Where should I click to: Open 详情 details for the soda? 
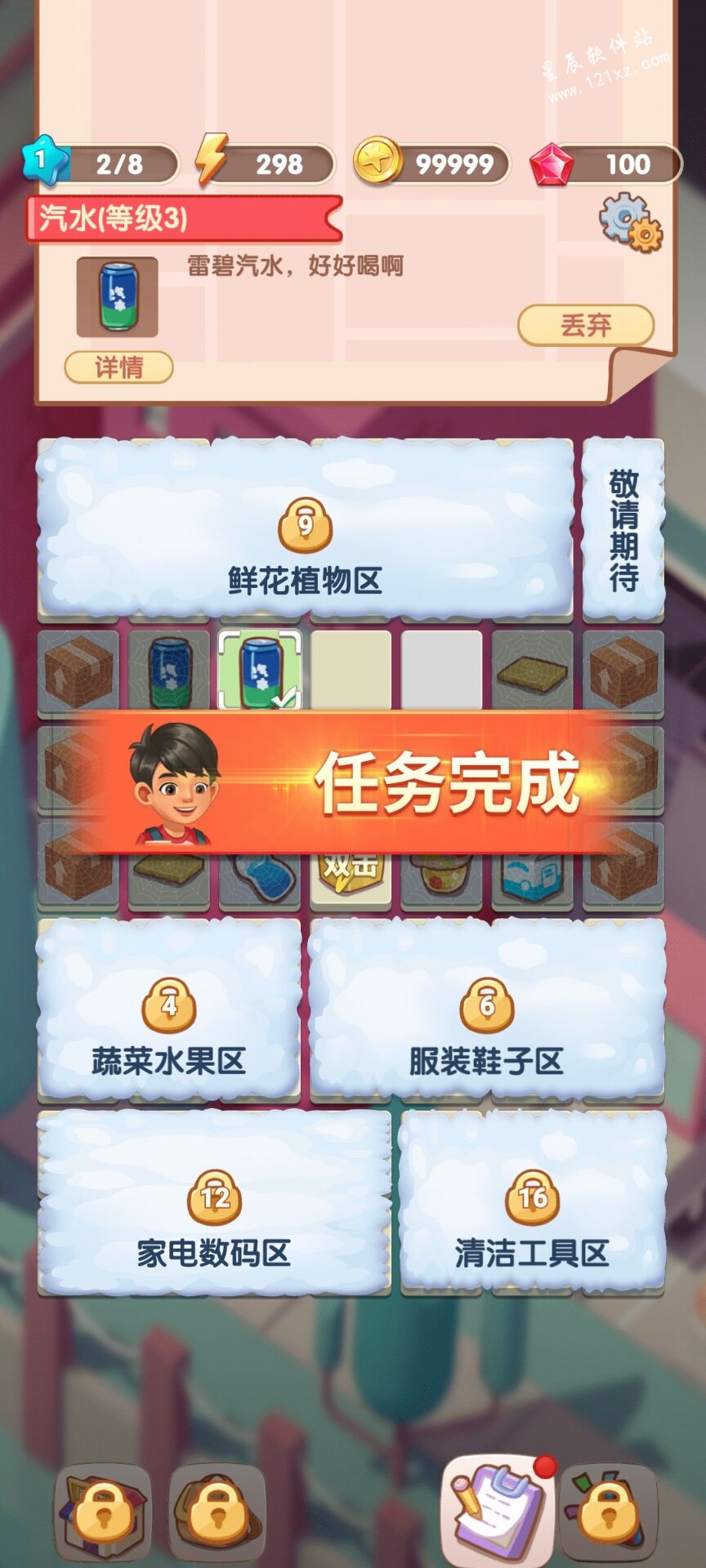pos(118,367)
